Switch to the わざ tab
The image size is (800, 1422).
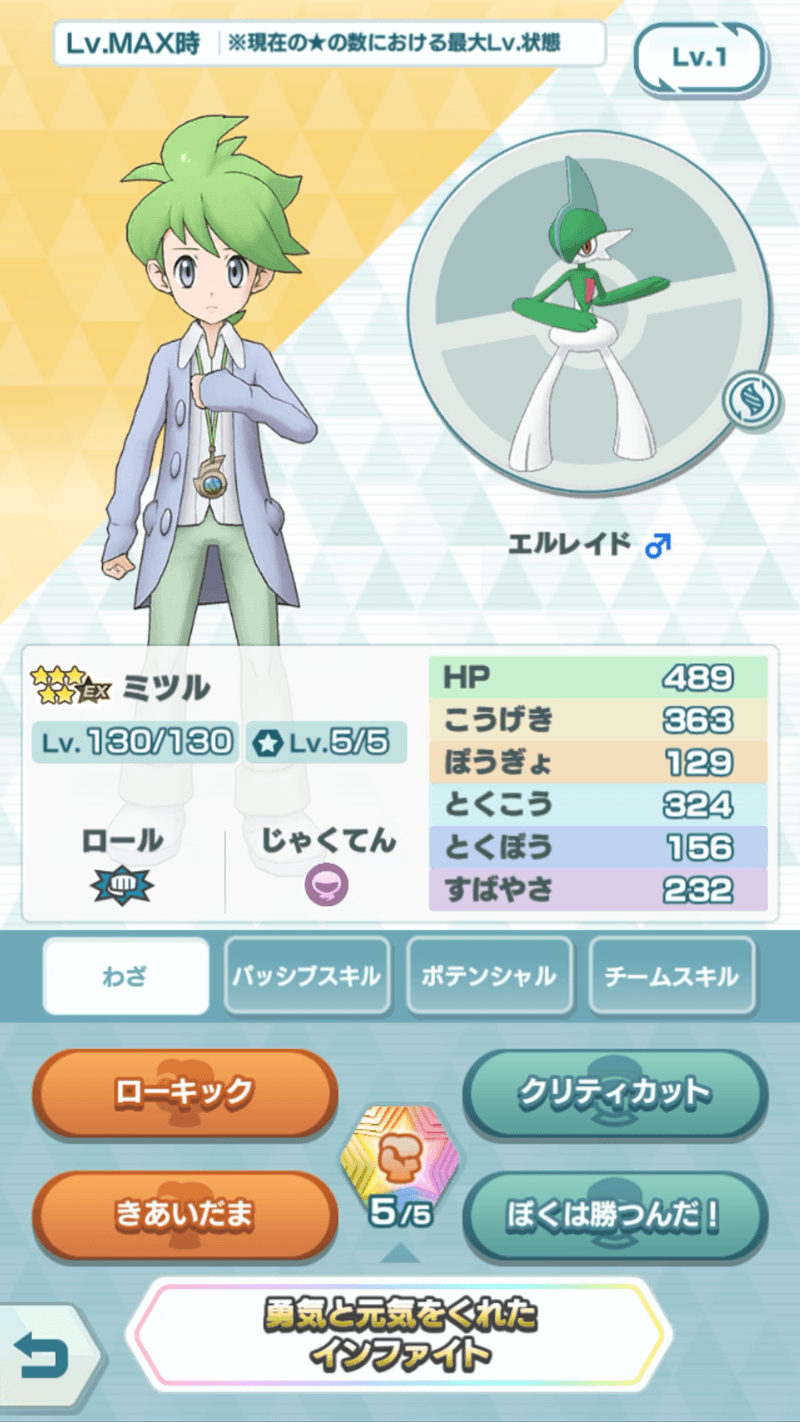(x=125, y=976)
